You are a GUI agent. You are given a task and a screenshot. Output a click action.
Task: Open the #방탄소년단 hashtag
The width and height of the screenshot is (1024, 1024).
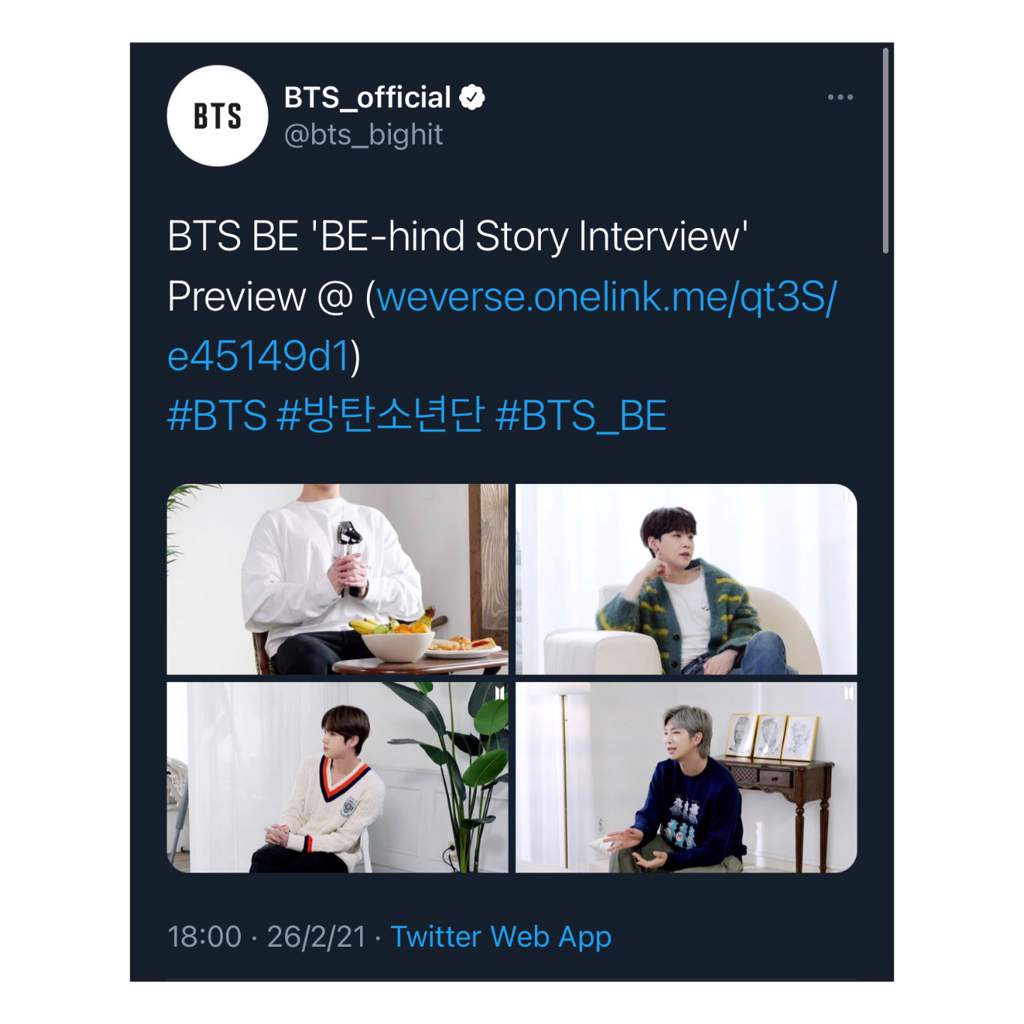pyautogui.click(x=380, y=416)
